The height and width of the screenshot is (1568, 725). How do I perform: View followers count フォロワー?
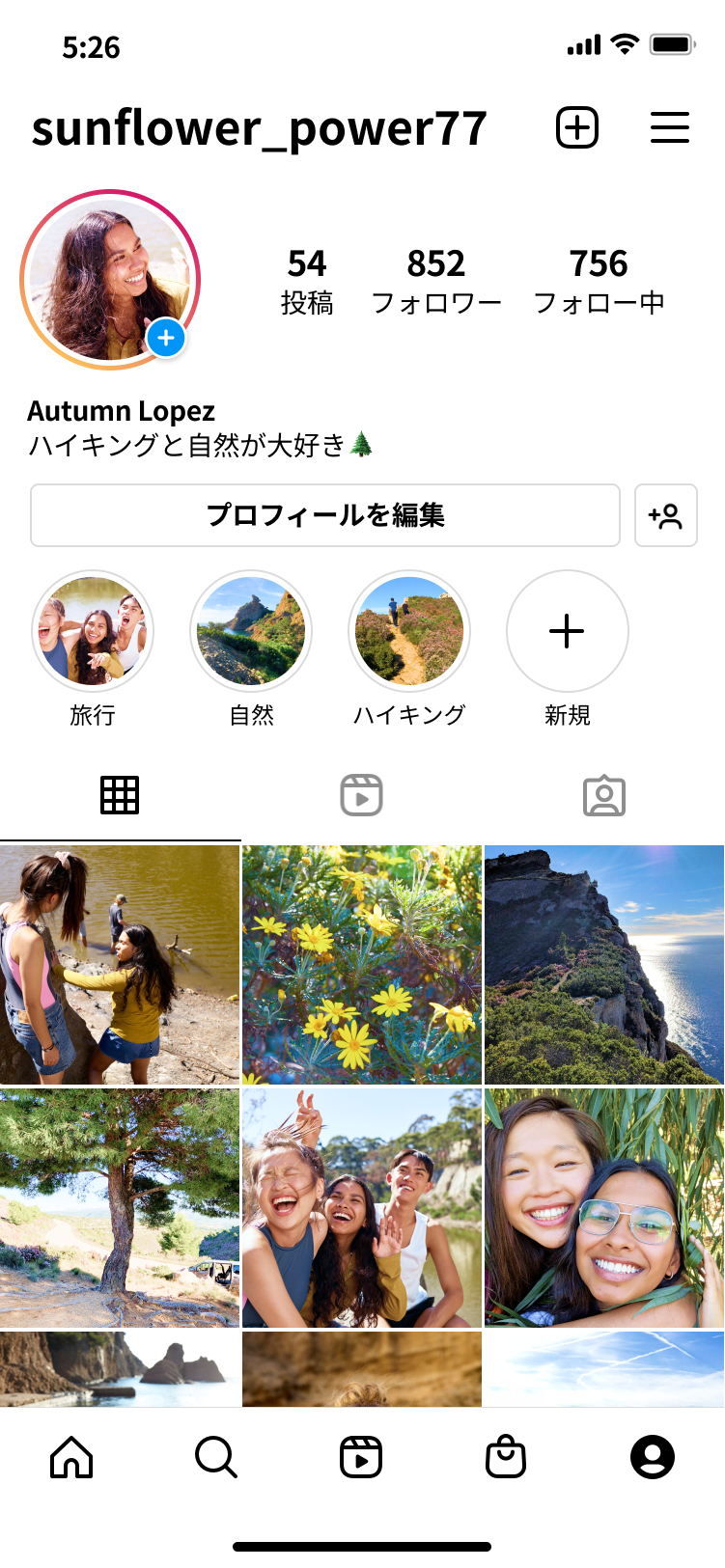[436, 282]
